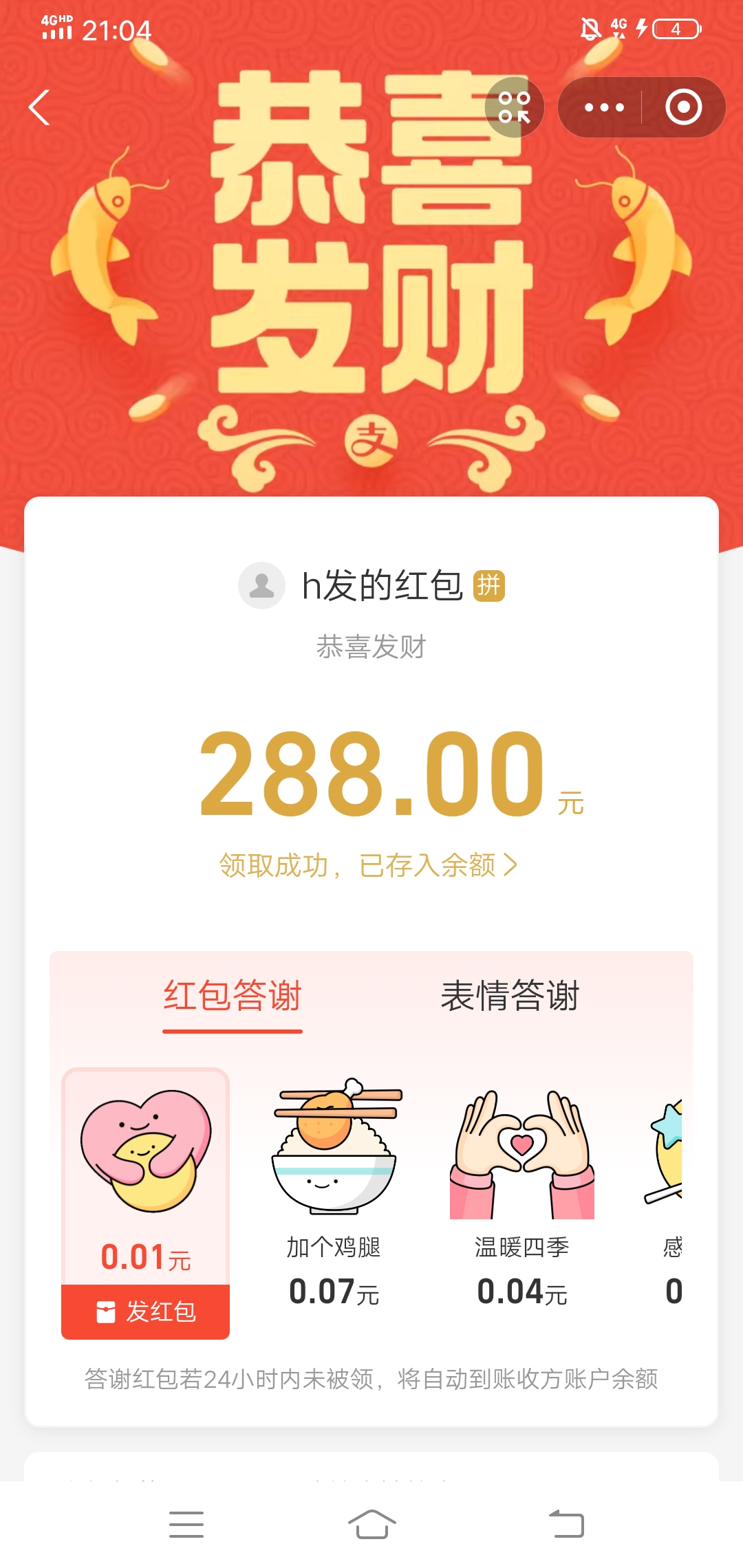Go back using the top-left arrow

(x=39, y=108)
